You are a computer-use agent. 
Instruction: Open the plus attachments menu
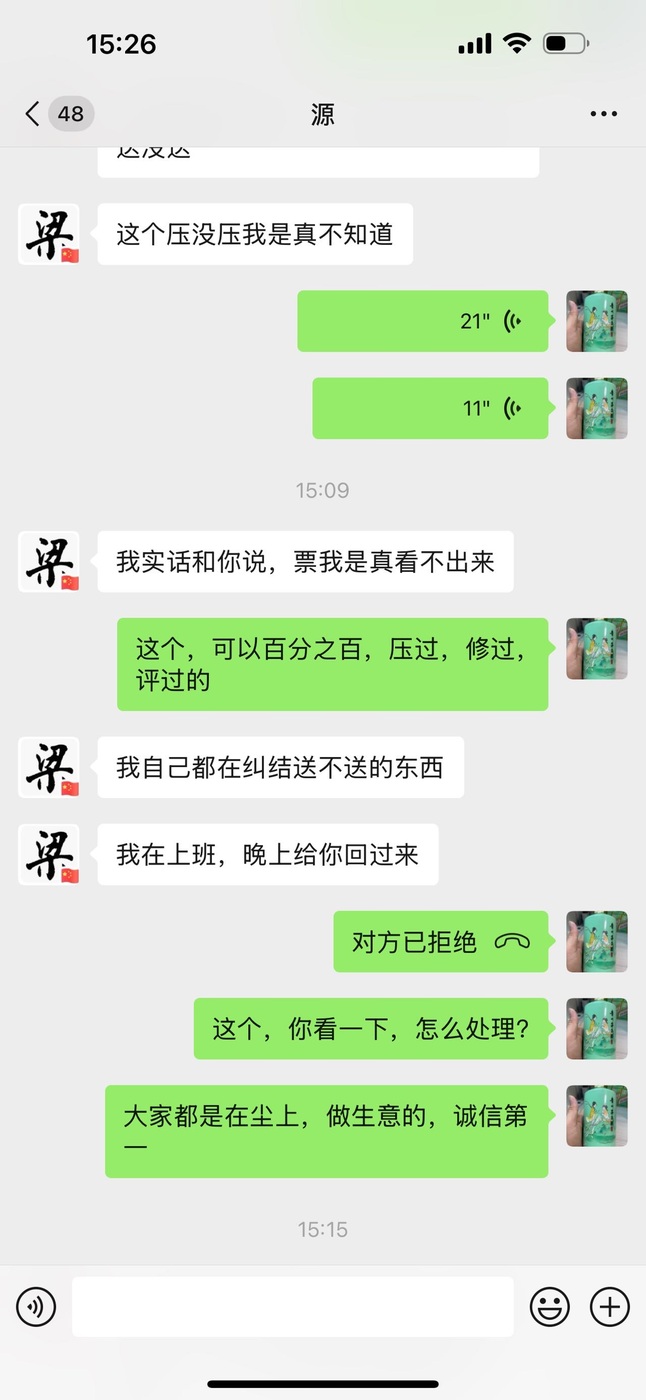[x=609, y=1306]
